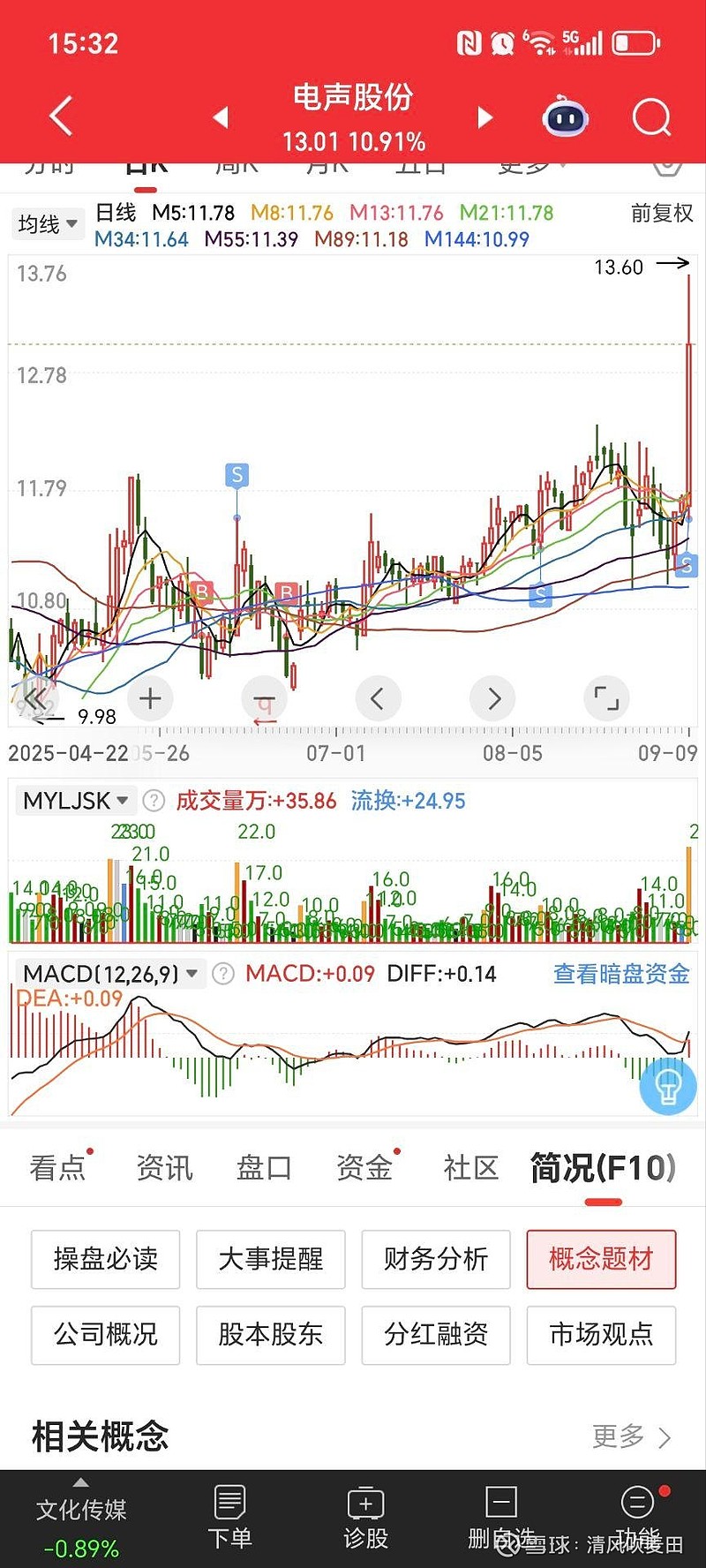Image resolution: width=706 pixels, height=1568 pixels.
Task: Switch to the previous stock
Action: click(x=221, y=117)
